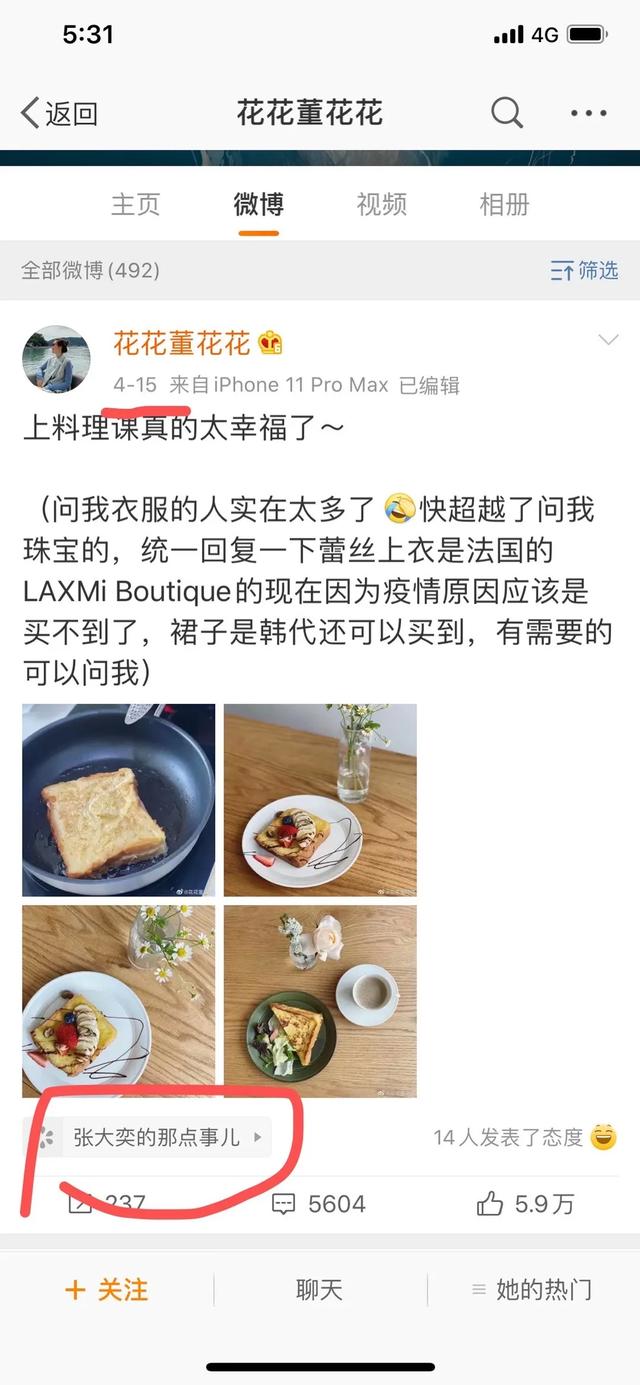The height and width of the screenshot is (1385, 640).
Task: Start a chat via 聊天
Action: pos(319,1290)
